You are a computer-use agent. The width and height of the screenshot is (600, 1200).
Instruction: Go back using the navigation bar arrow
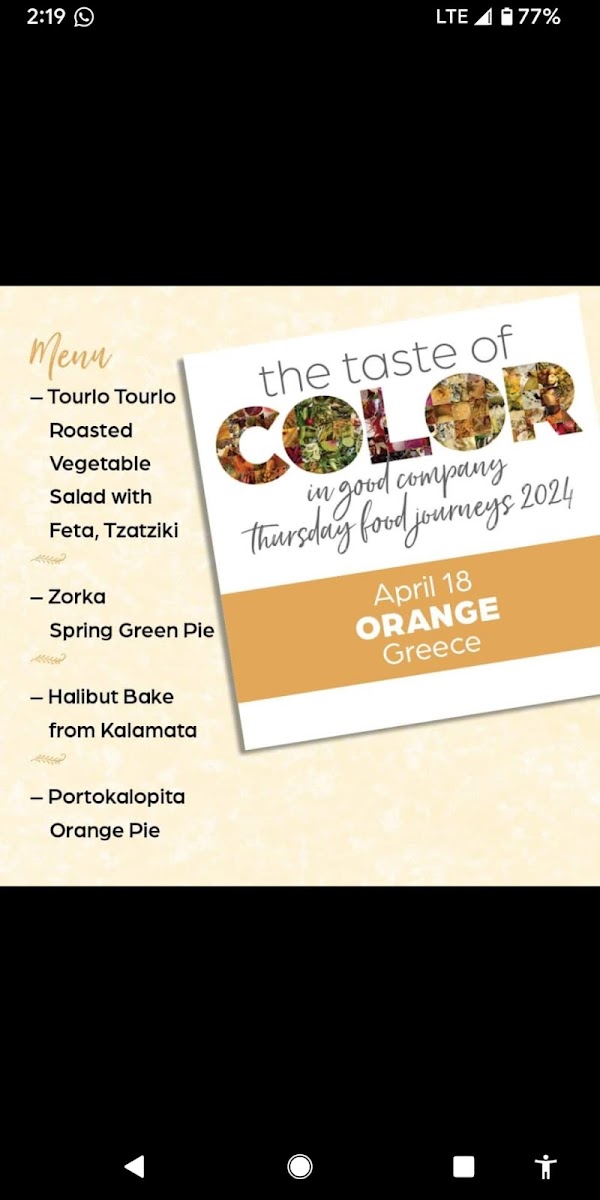pyautogui.click(x=134, y=1166)
